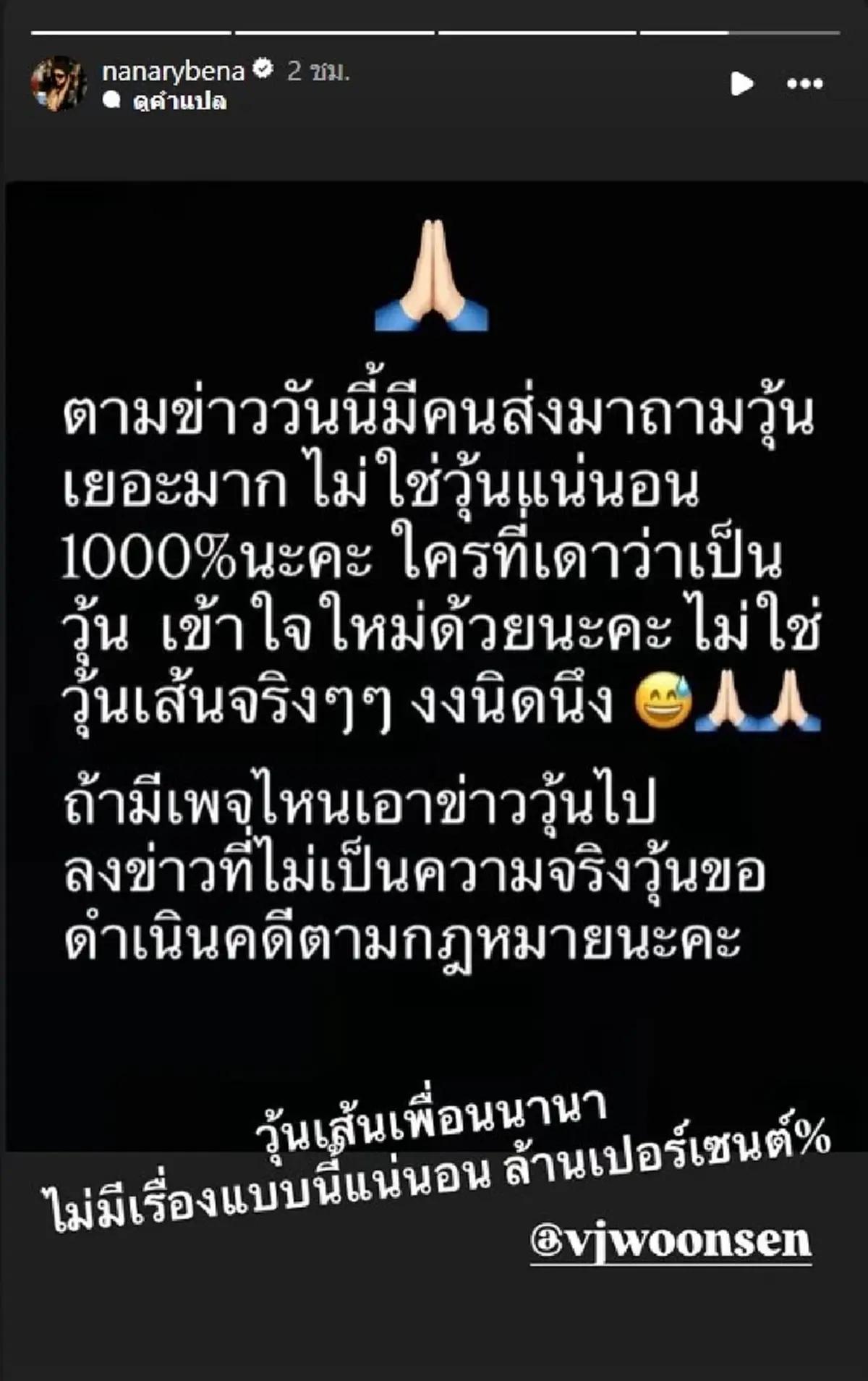The image size is (868, 1381).
Task: Resume story playback with the play button
Action: click(x=741, y=84)
